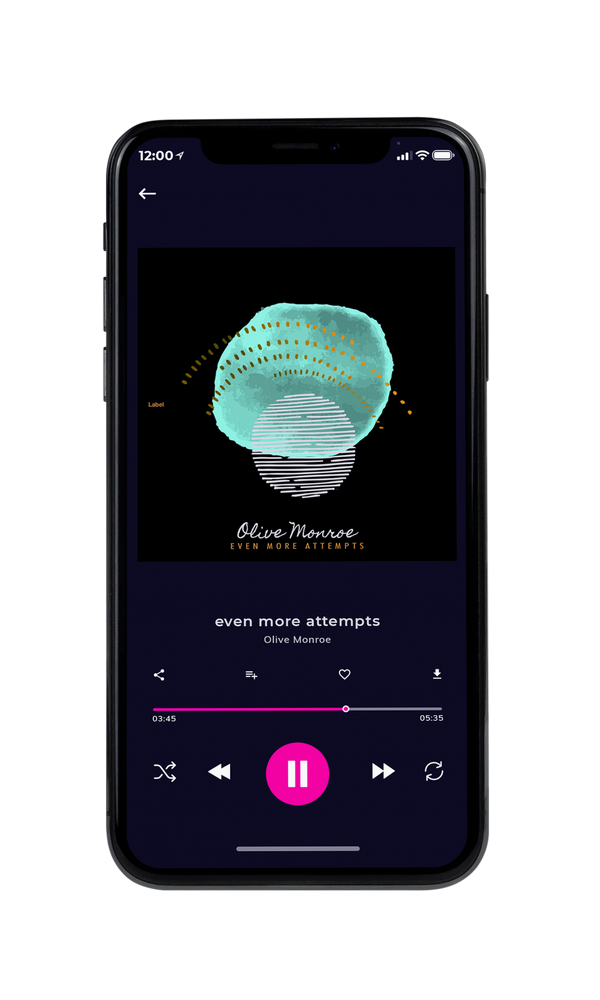Image resolution: width=600 pixels, height=1000 pixels.
Task: Enable shuffle mode
Action: point(165,772)
